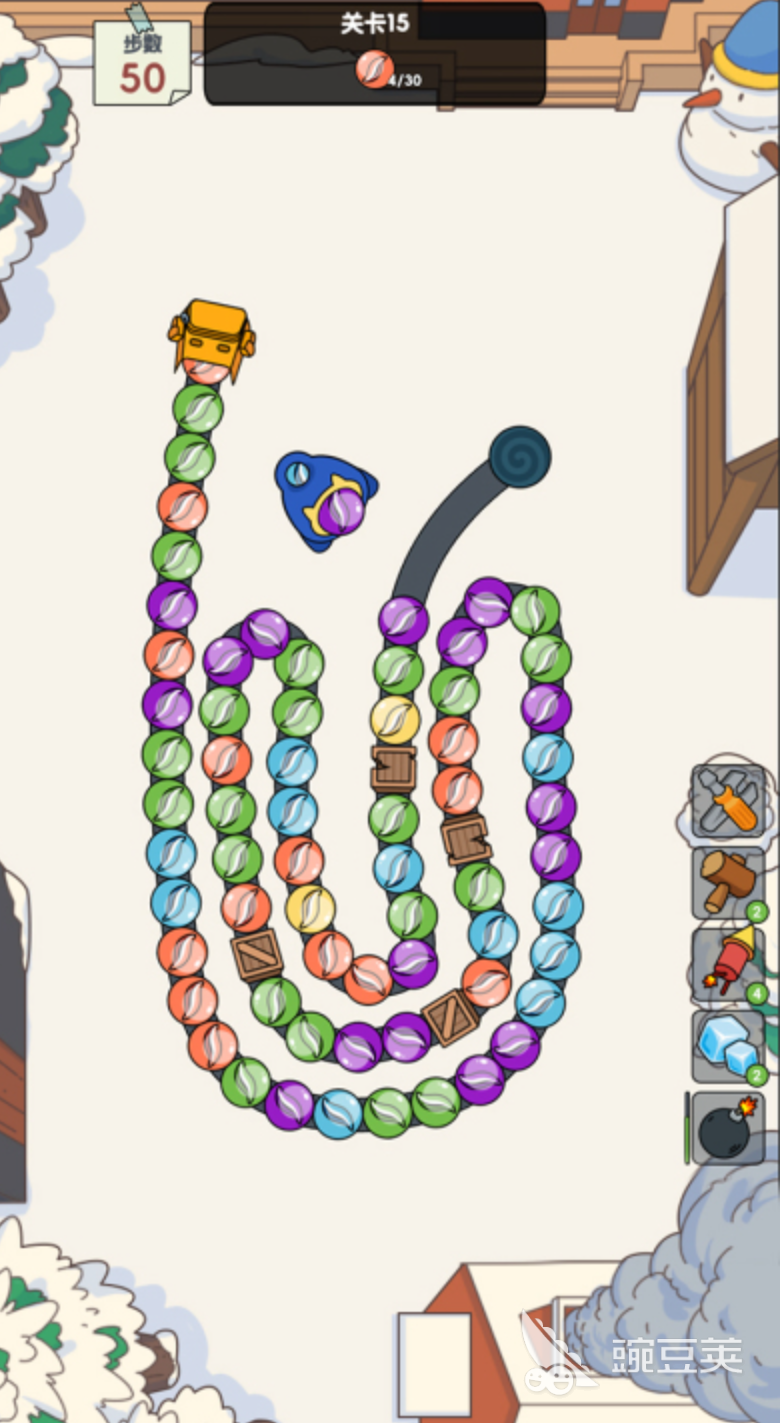The width and height of the screenshot is (780, 1423).
Task: Tap the blue marble shooter
Action: click(326, 500)
